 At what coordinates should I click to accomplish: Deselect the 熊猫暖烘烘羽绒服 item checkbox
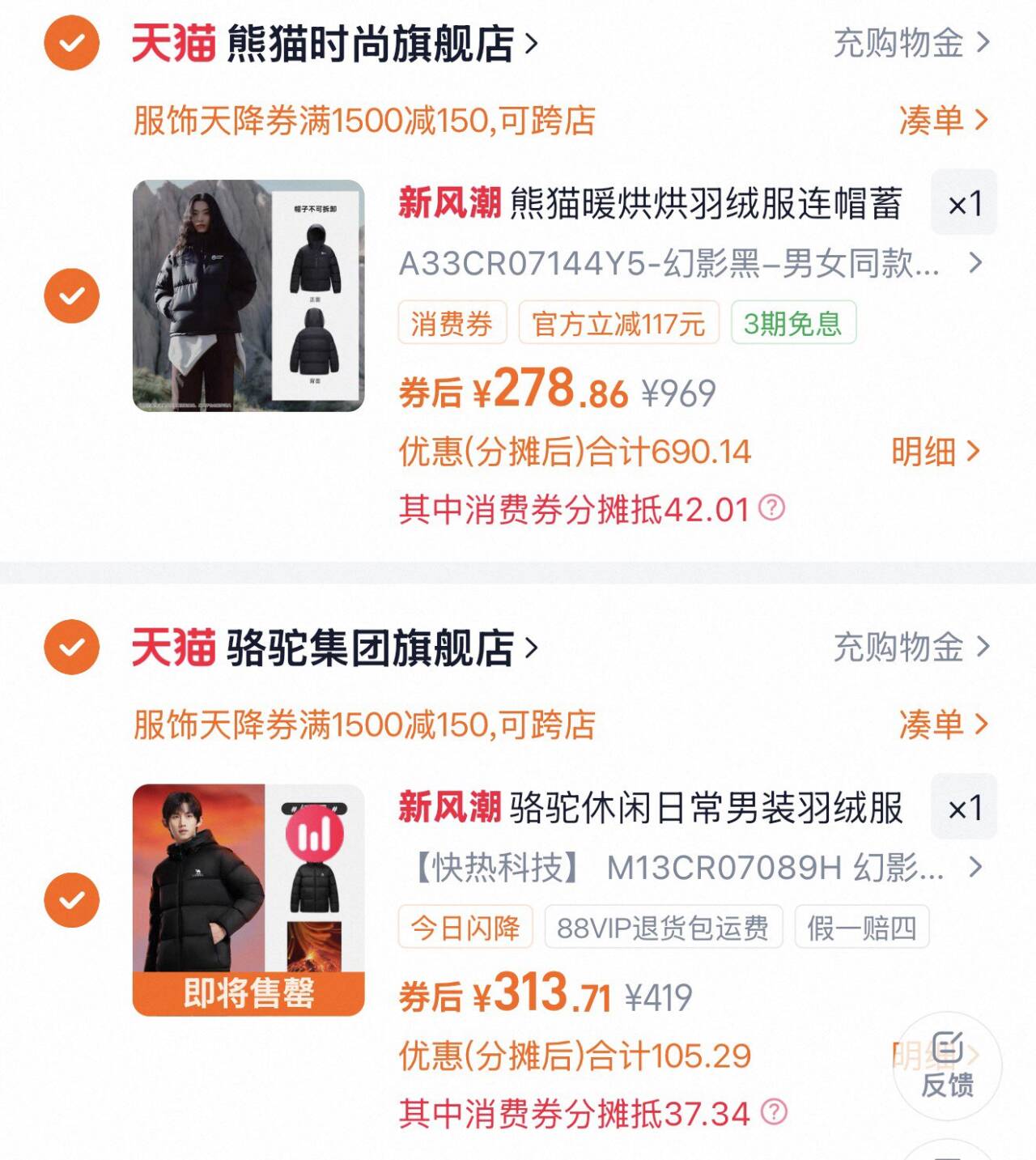tap(71, 295)
